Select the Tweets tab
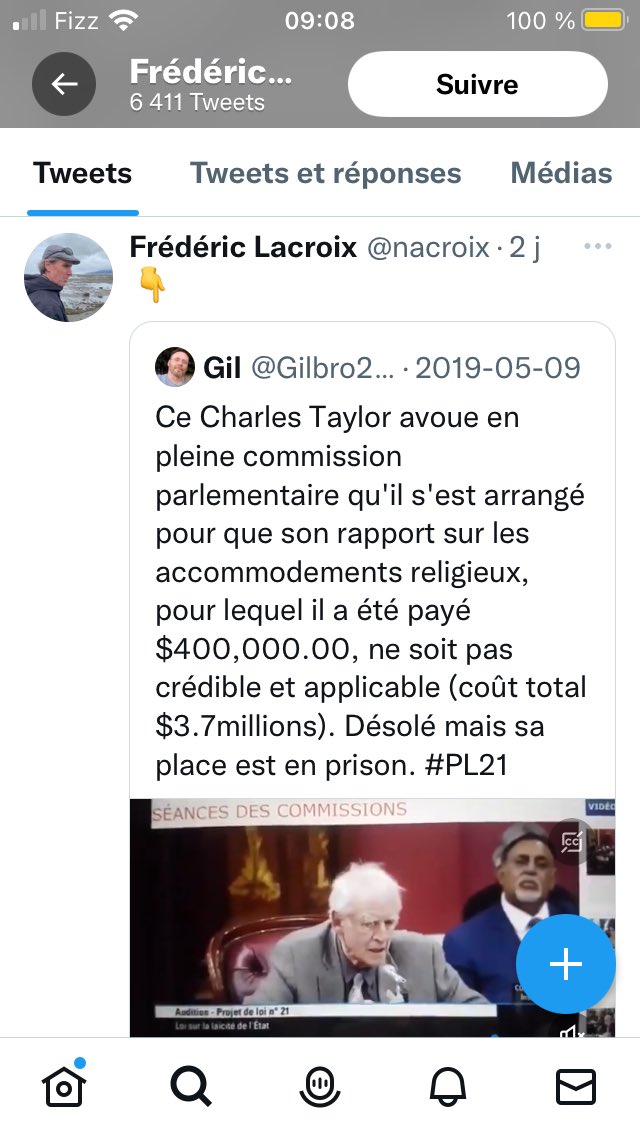The width and height of the screenshot is (640, 1136). pos(83,173)
